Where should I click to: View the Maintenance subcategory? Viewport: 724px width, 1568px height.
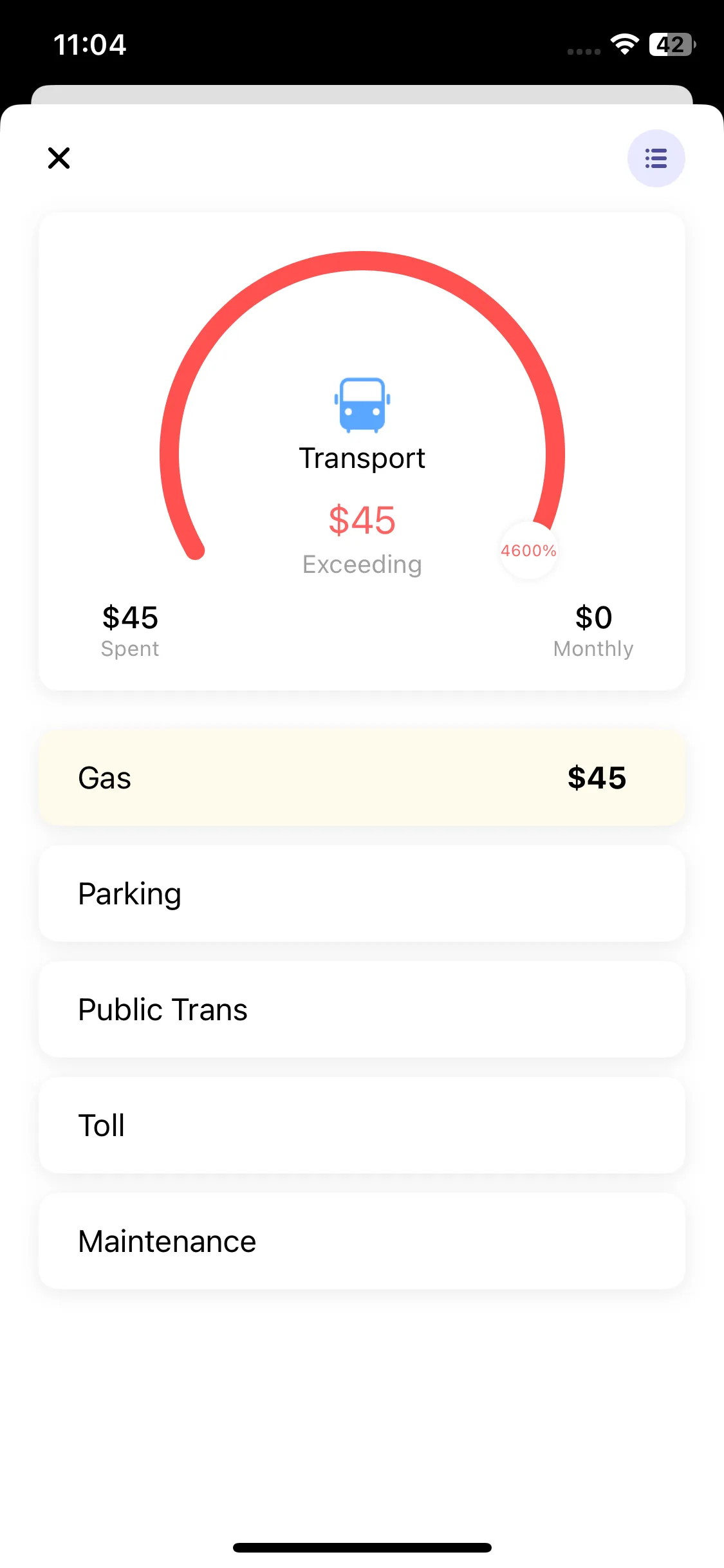pyautogui.click(x=362, y=1241)
